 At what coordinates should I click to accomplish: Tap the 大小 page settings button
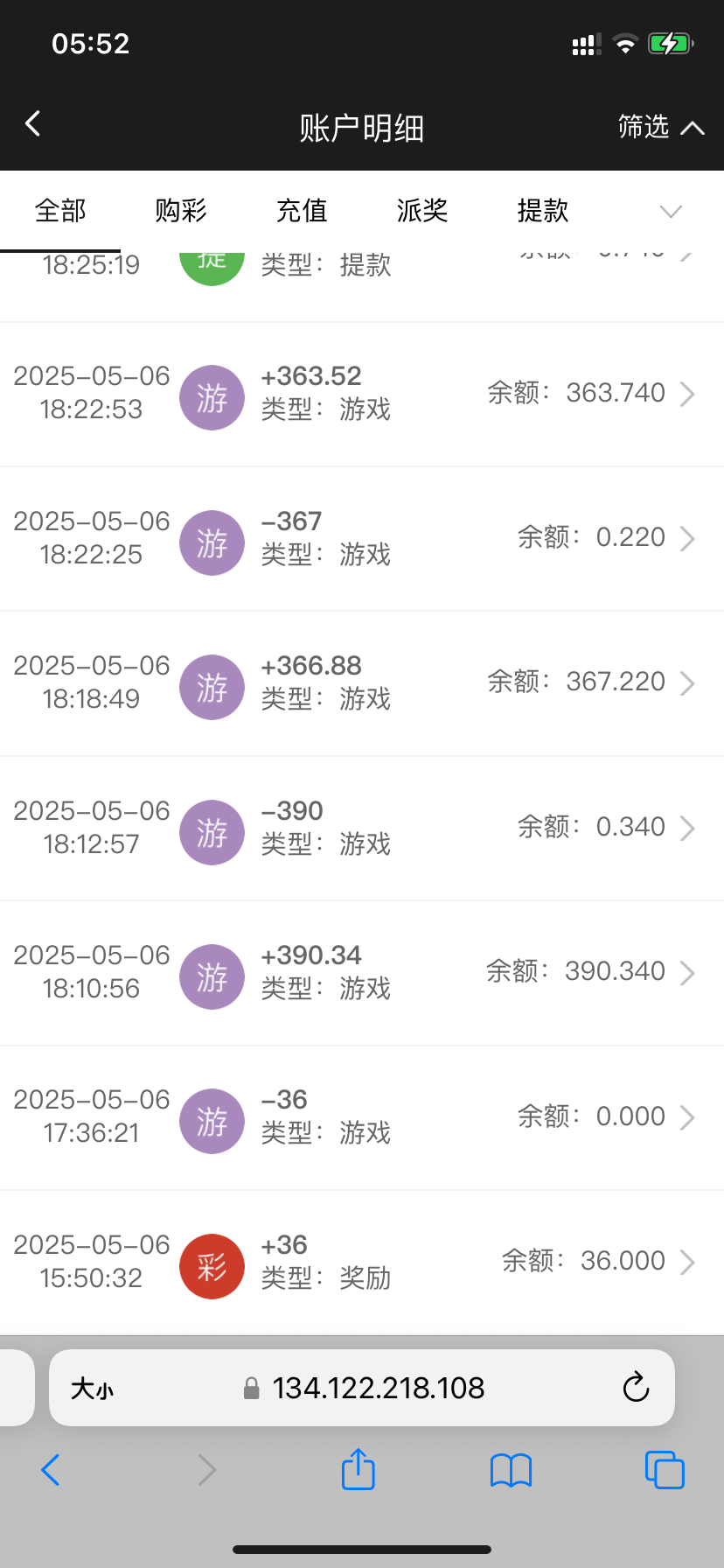point(93,1389)
